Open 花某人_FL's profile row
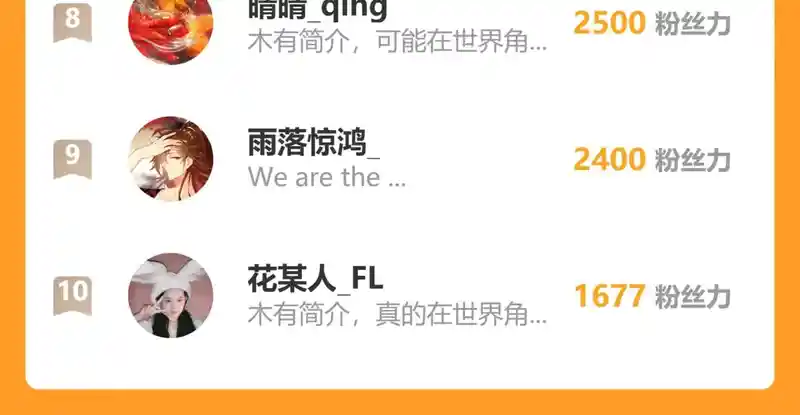The width and height of the screenshot is (800, 415). pos(398,295)
